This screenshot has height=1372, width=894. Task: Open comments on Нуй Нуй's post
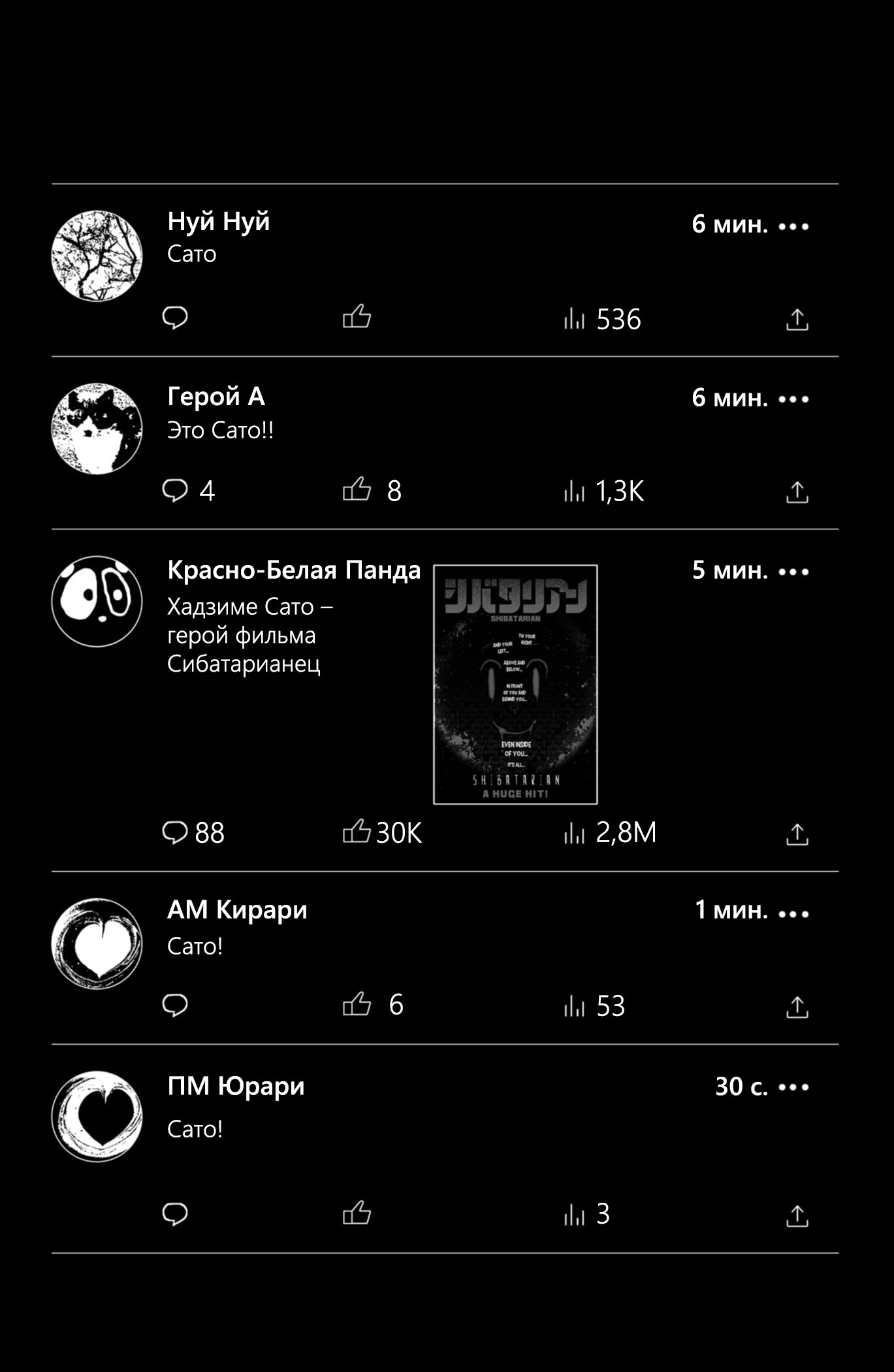[x=175, y=319]
